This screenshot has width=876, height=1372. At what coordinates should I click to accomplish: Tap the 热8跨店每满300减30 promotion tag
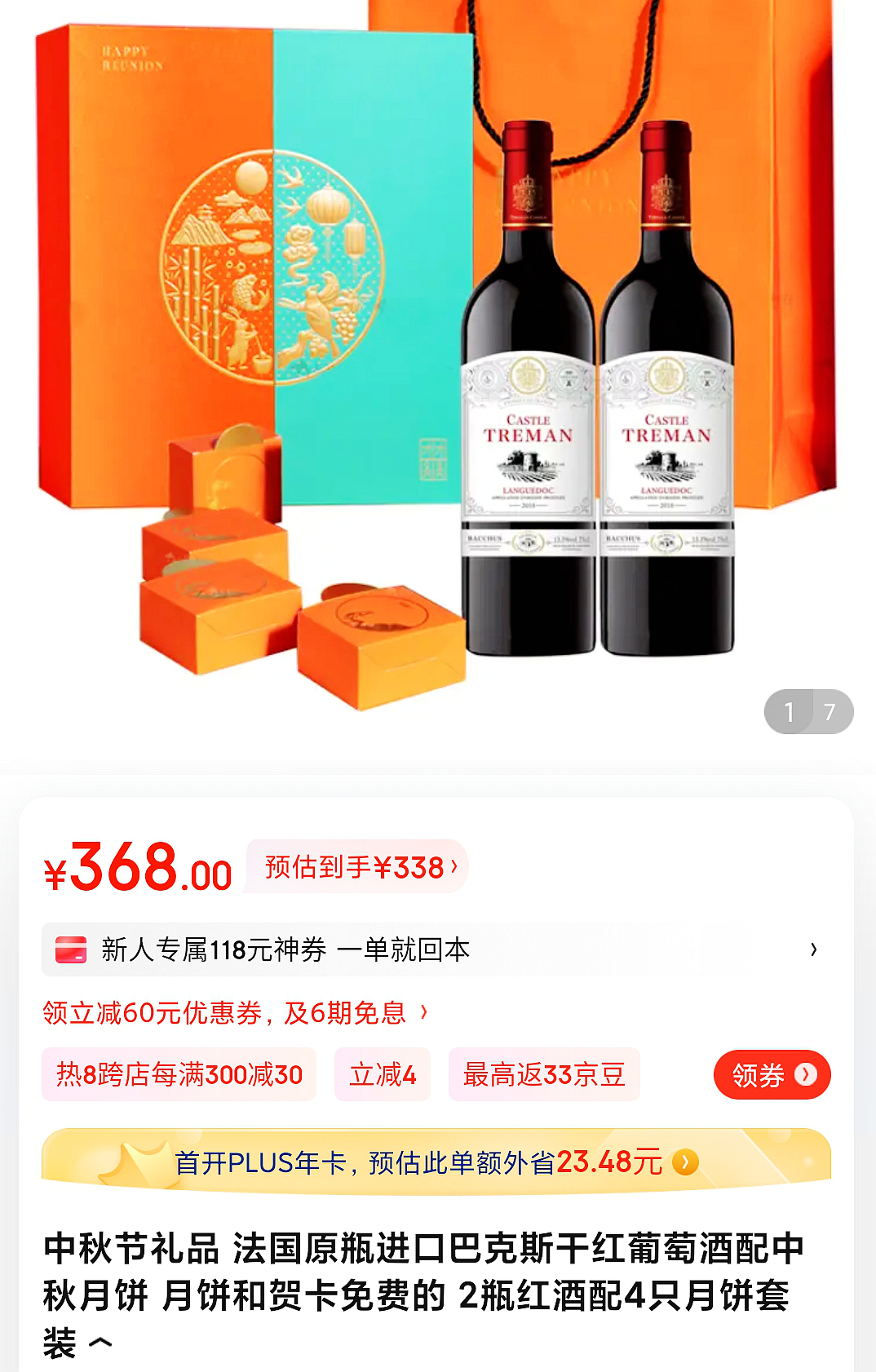click(x=179, y=1075)
